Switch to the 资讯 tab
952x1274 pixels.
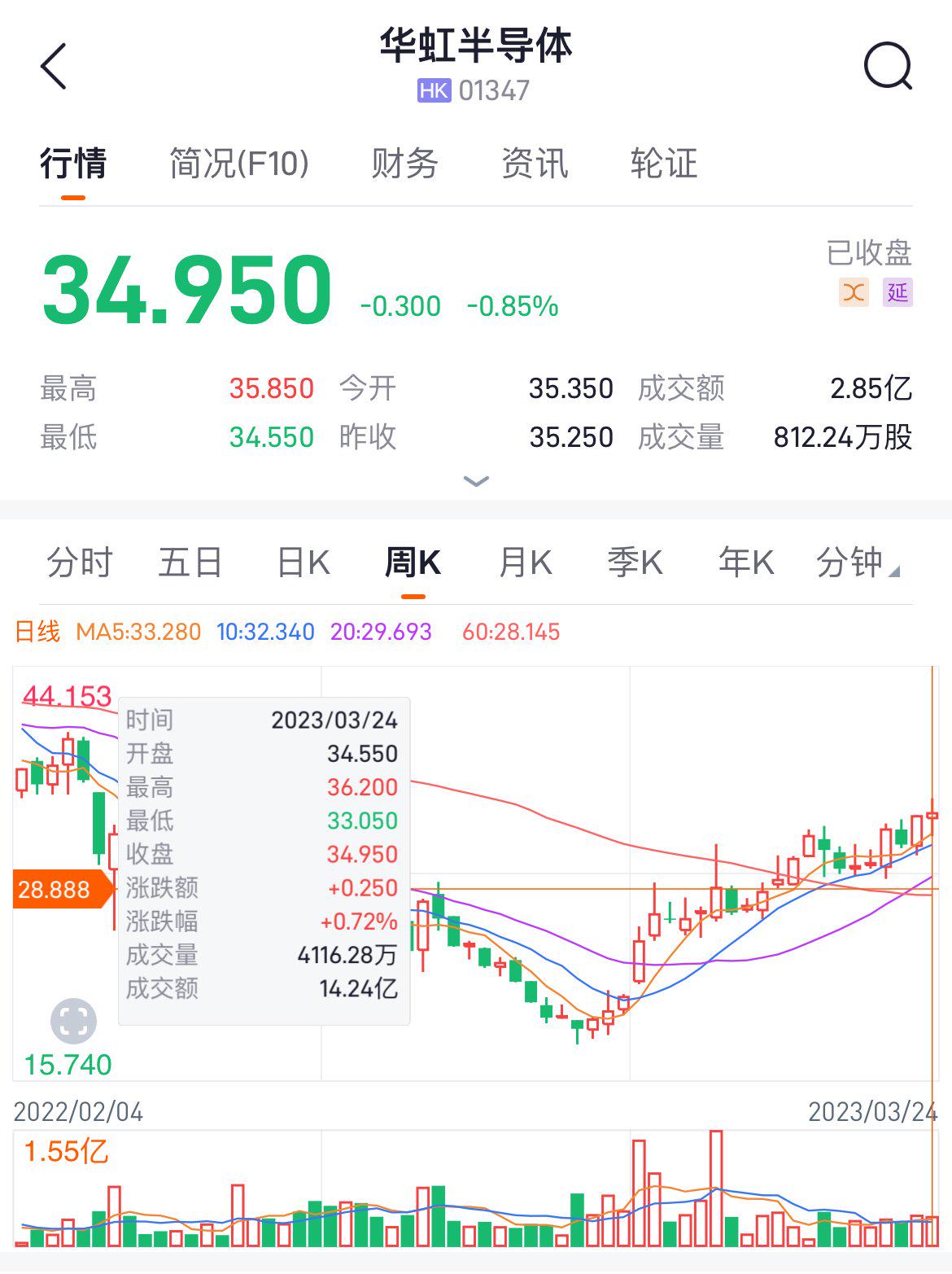[x=534, y=164]
